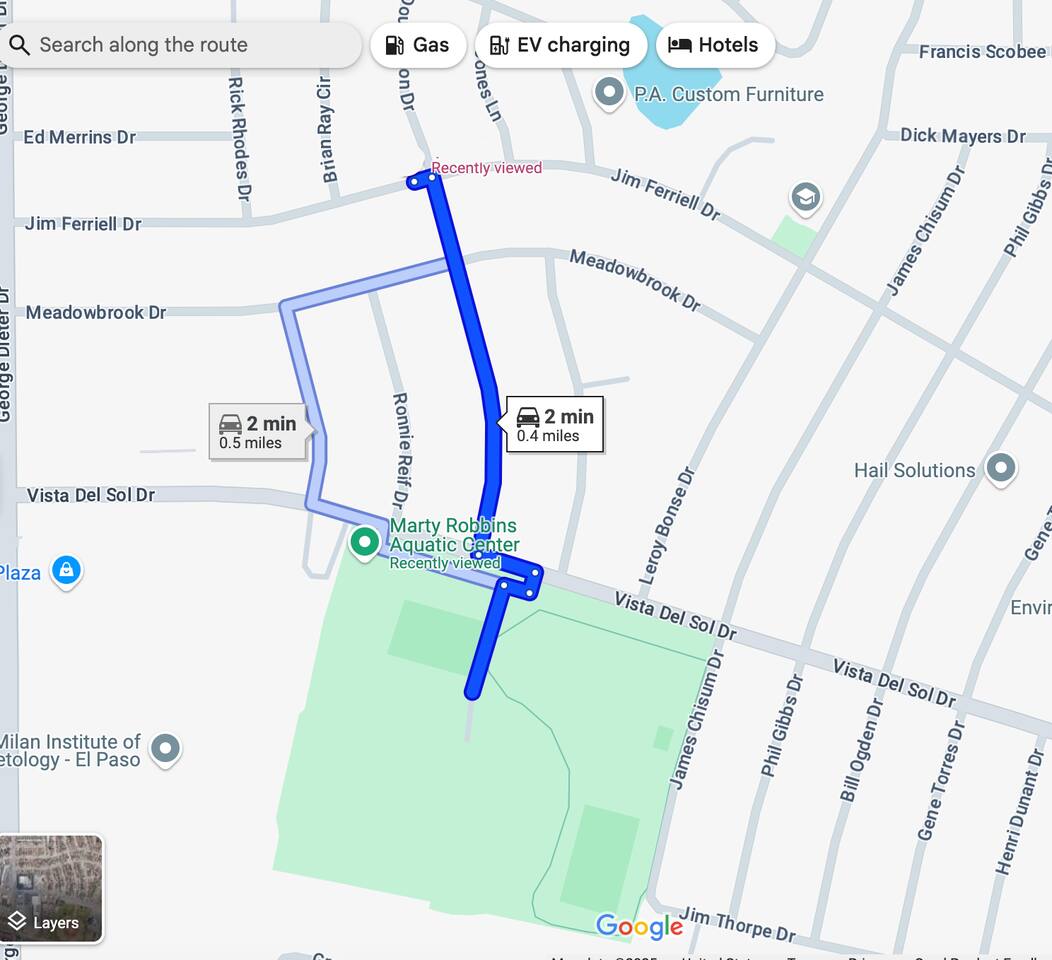Open the Layers map view switcher
The height and width of the screenshot is (960, 1052).
52,888
